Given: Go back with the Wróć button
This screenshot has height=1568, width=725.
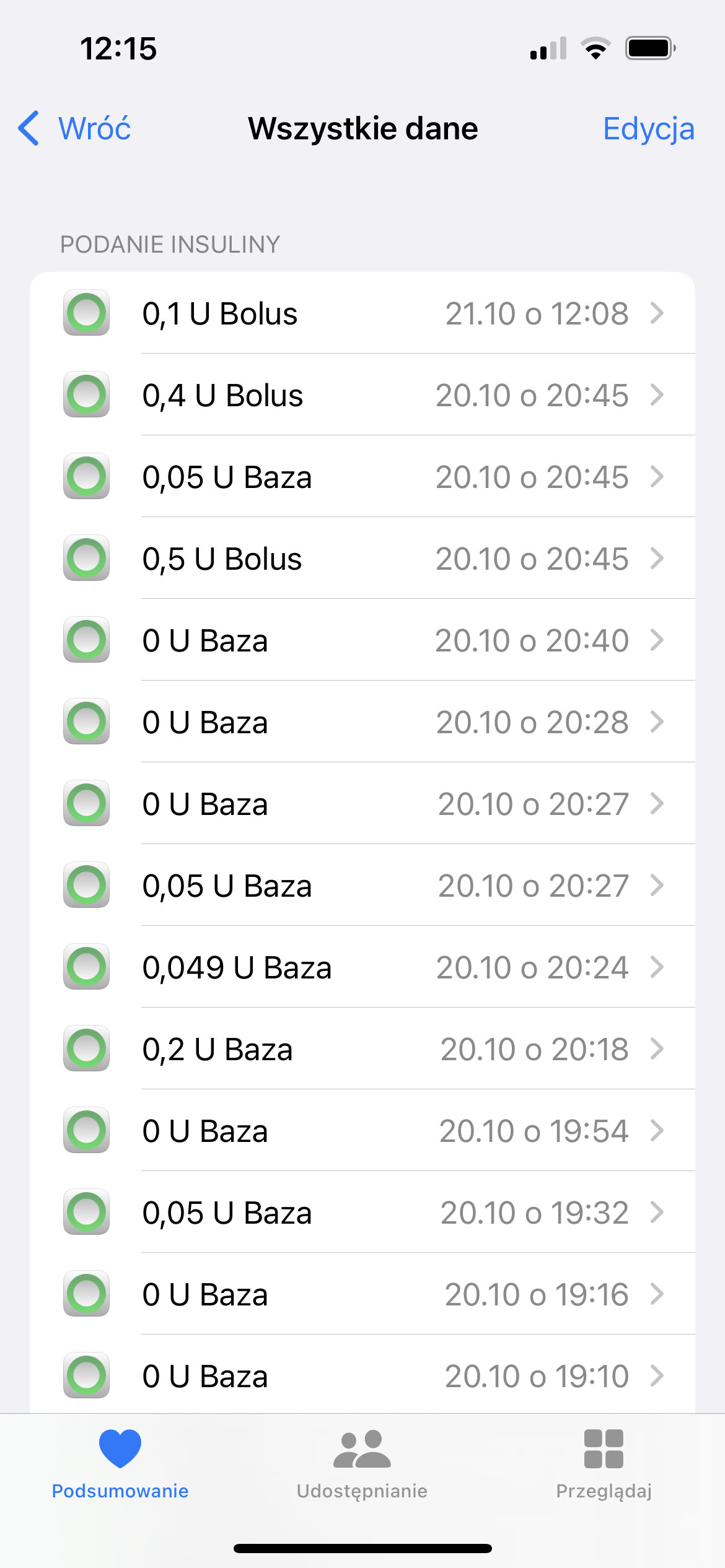Looking at the screenshot, I should coord(76,129).
